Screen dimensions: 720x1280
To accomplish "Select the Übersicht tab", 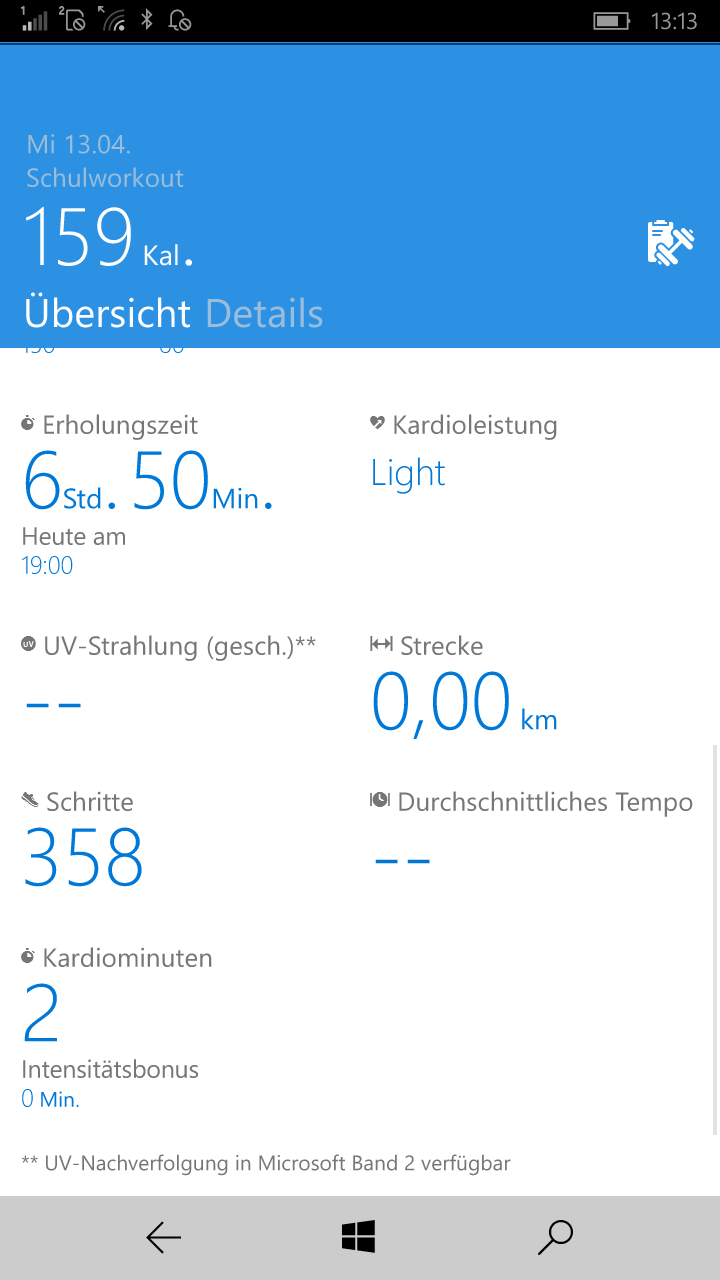I will coord(107,313).
